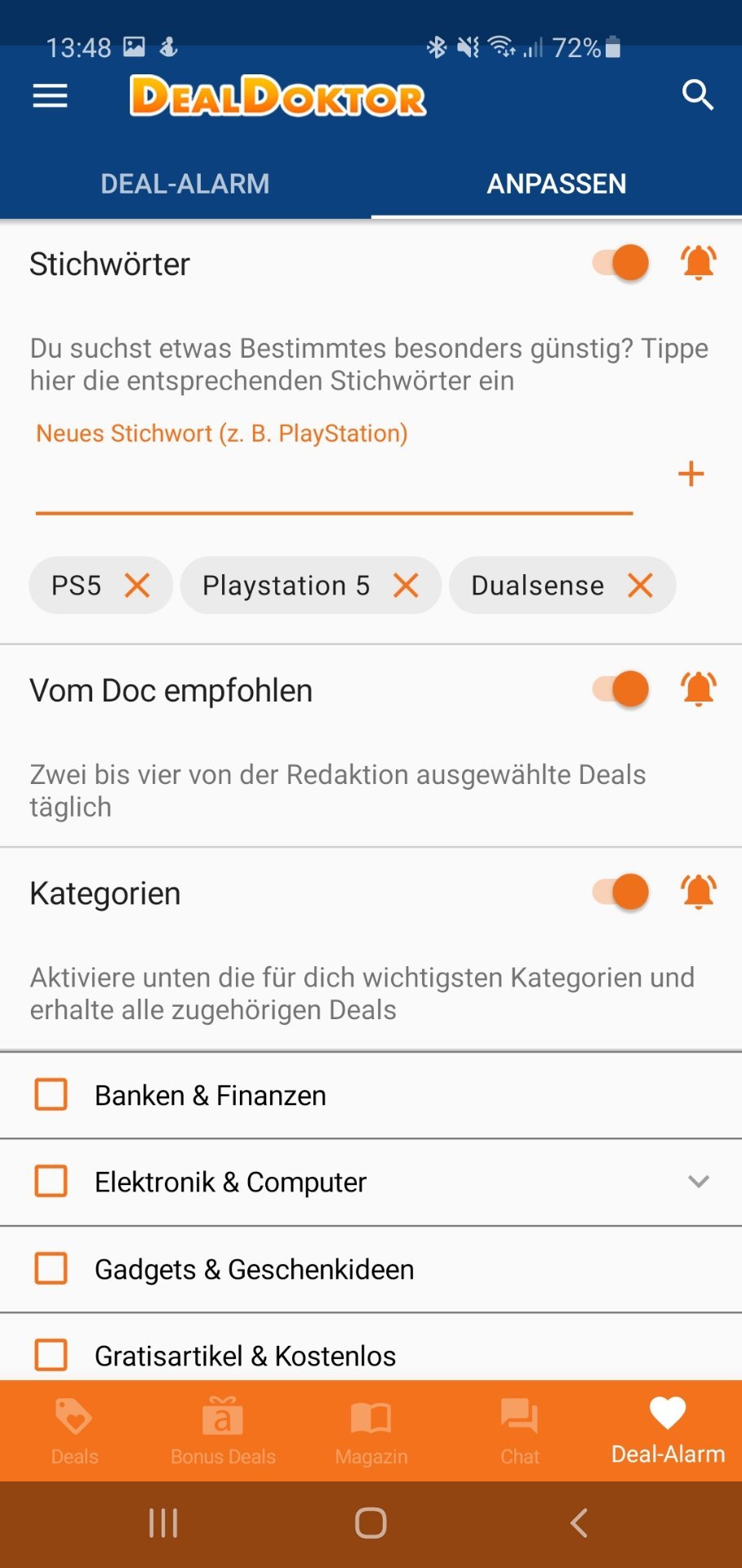Screen dimensions: 742x1568
Task: Delete the Dualsense keyword chip
Action: (x=640, y=585)
